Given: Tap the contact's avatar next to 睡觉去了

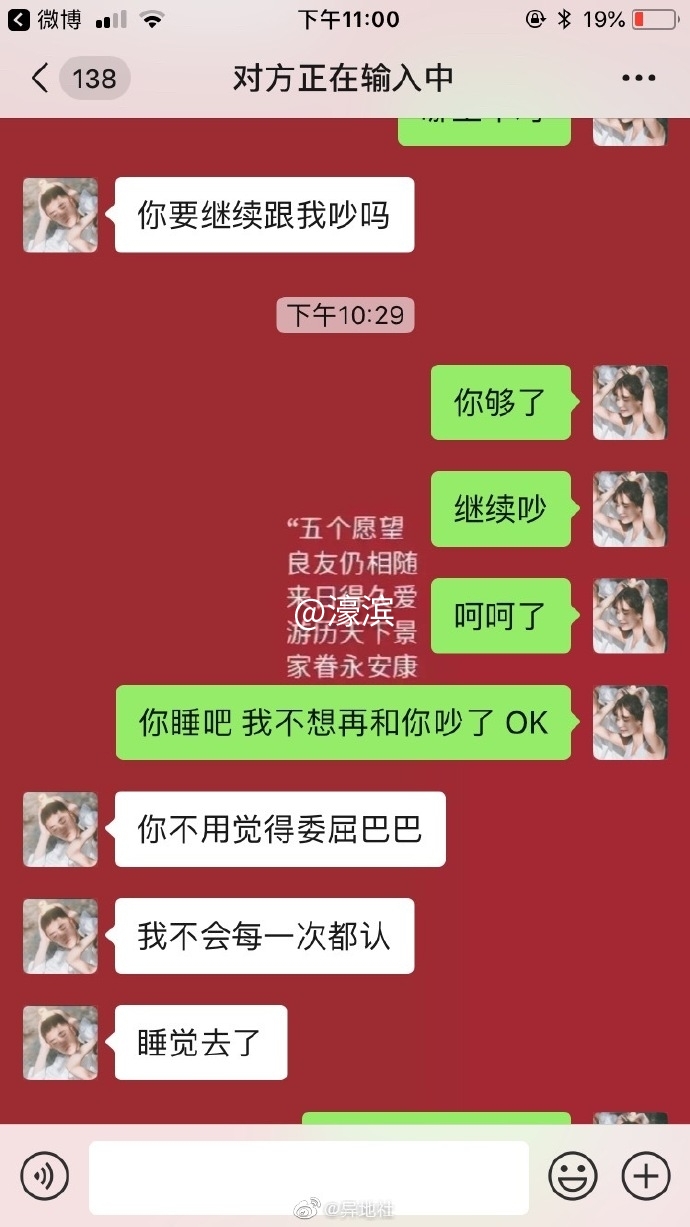Looking at the screenshot, I should click(60, 1042).
